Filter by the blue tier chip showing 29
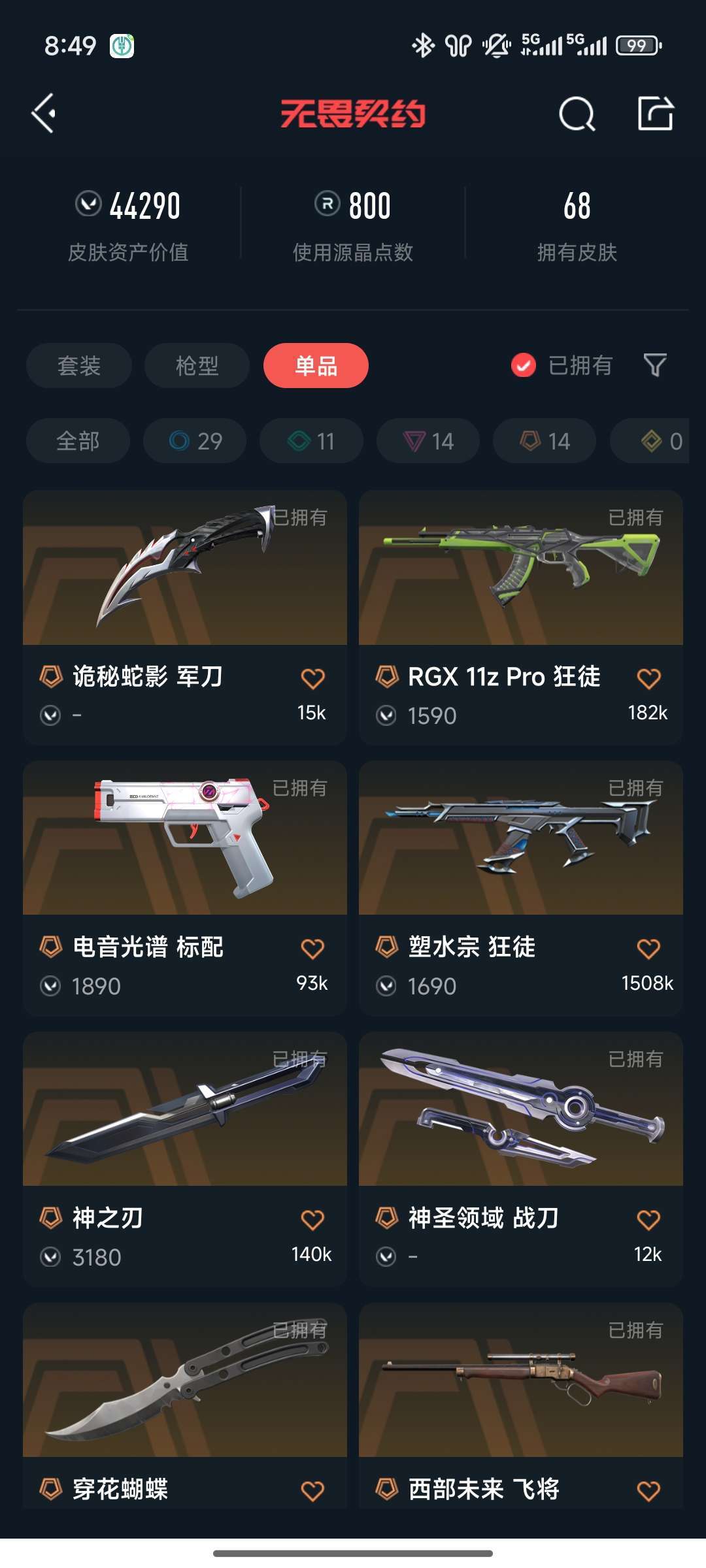 tap(195, 441)
